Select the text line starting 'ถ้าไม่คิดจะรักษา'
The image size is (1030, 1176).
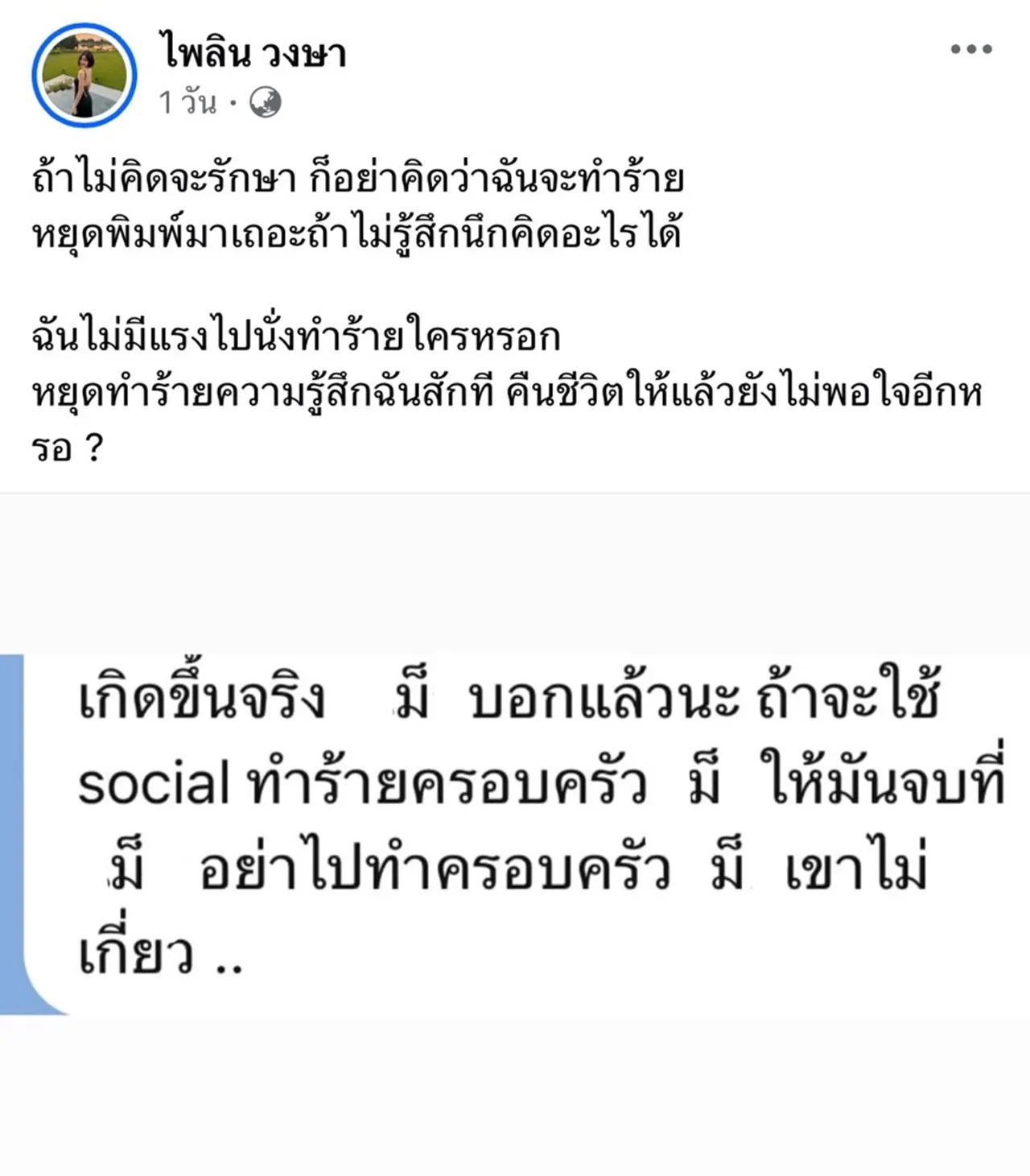coord(354,179)
